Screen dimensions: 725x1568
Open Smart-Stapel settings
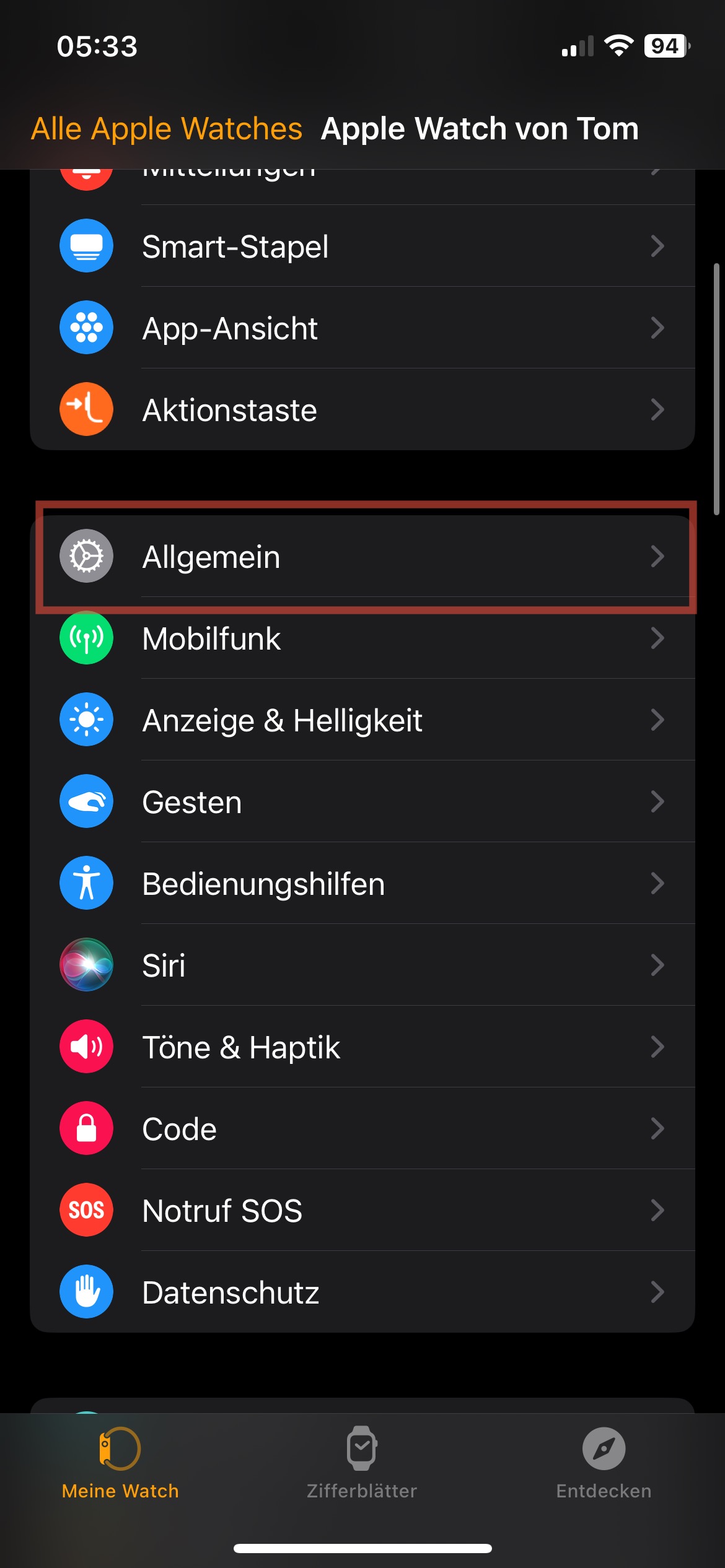[362, 246]
